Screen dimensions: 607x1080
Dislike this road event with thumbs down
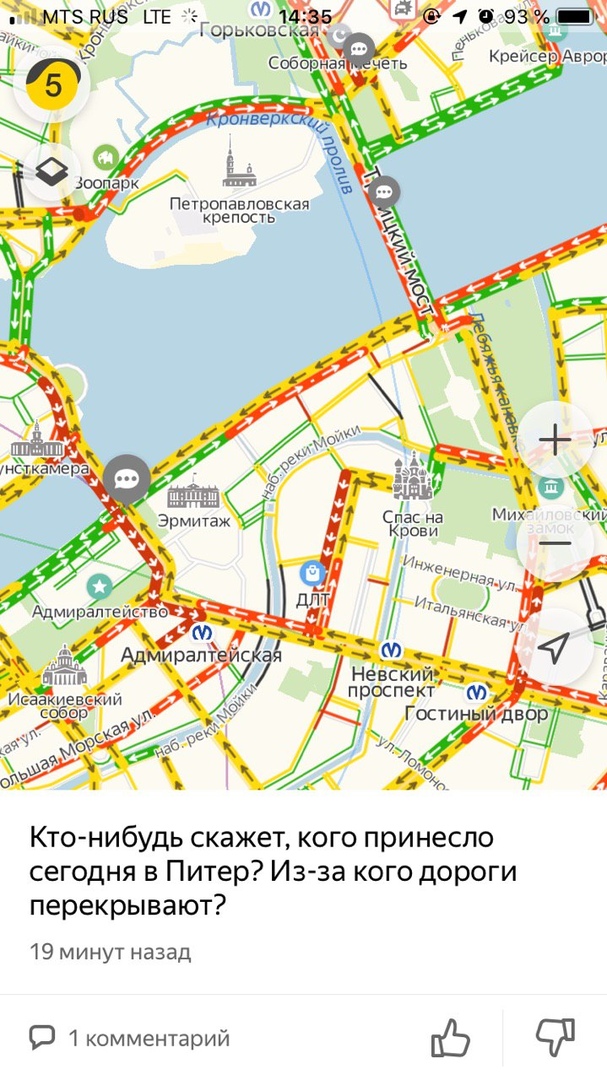click(555, 1038)
